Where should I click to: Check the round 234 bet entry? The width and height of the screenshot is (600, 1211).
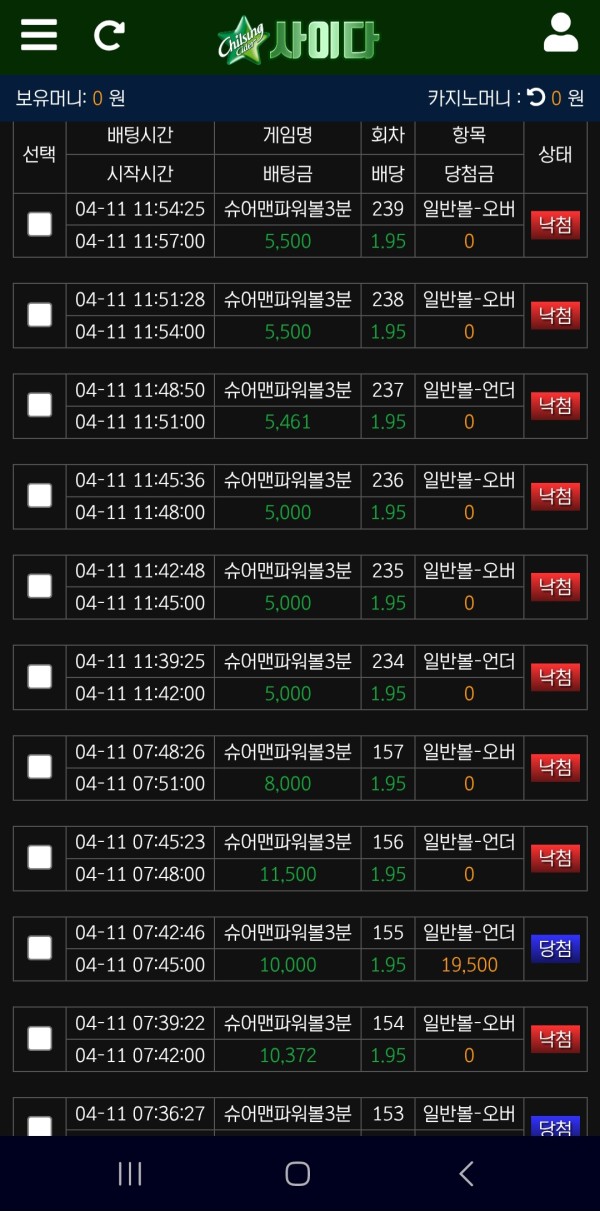[40, 677]
